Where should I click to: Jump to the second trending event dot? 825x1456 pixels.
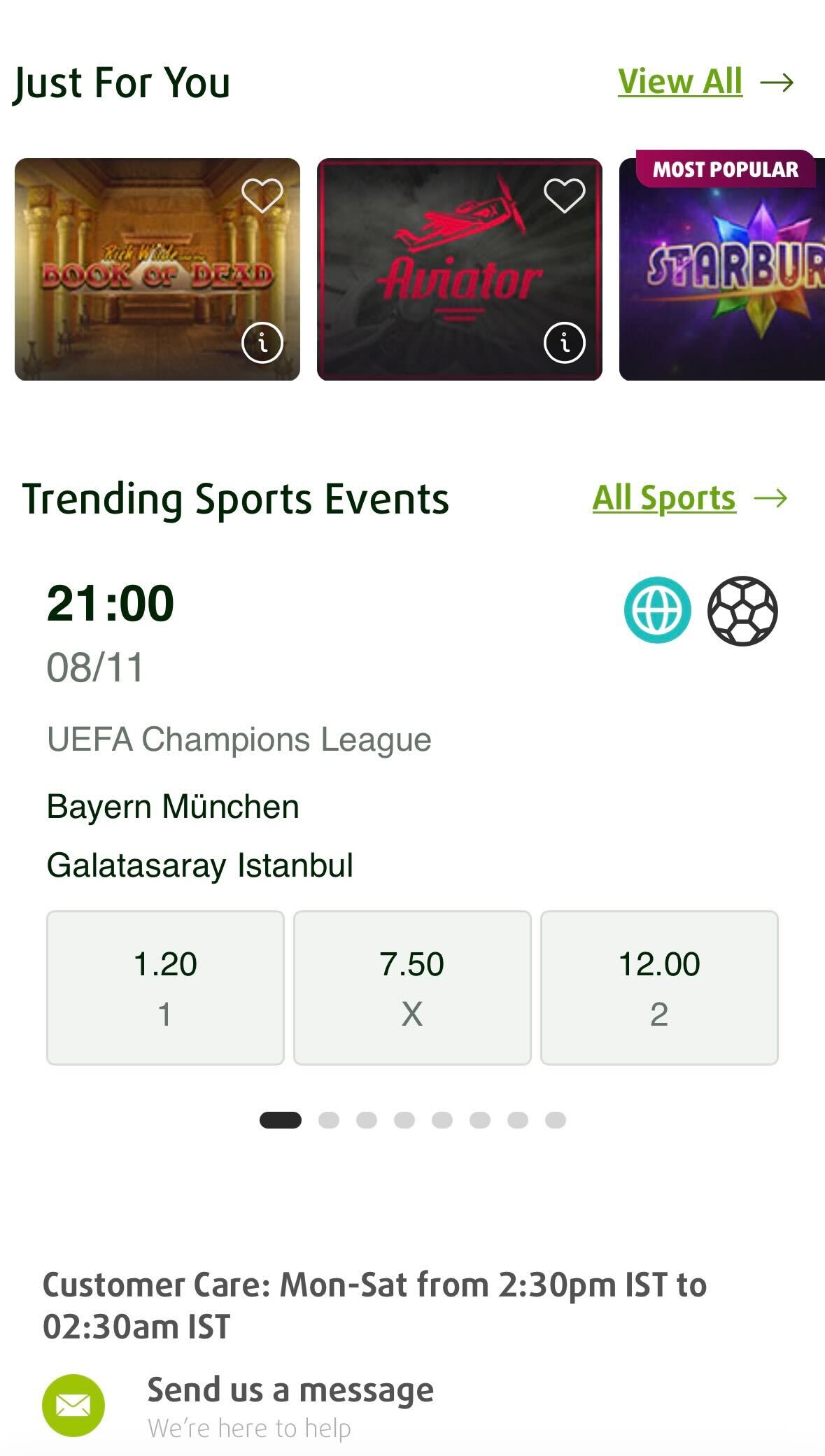pyautogui.click(x=329, y=1120)
